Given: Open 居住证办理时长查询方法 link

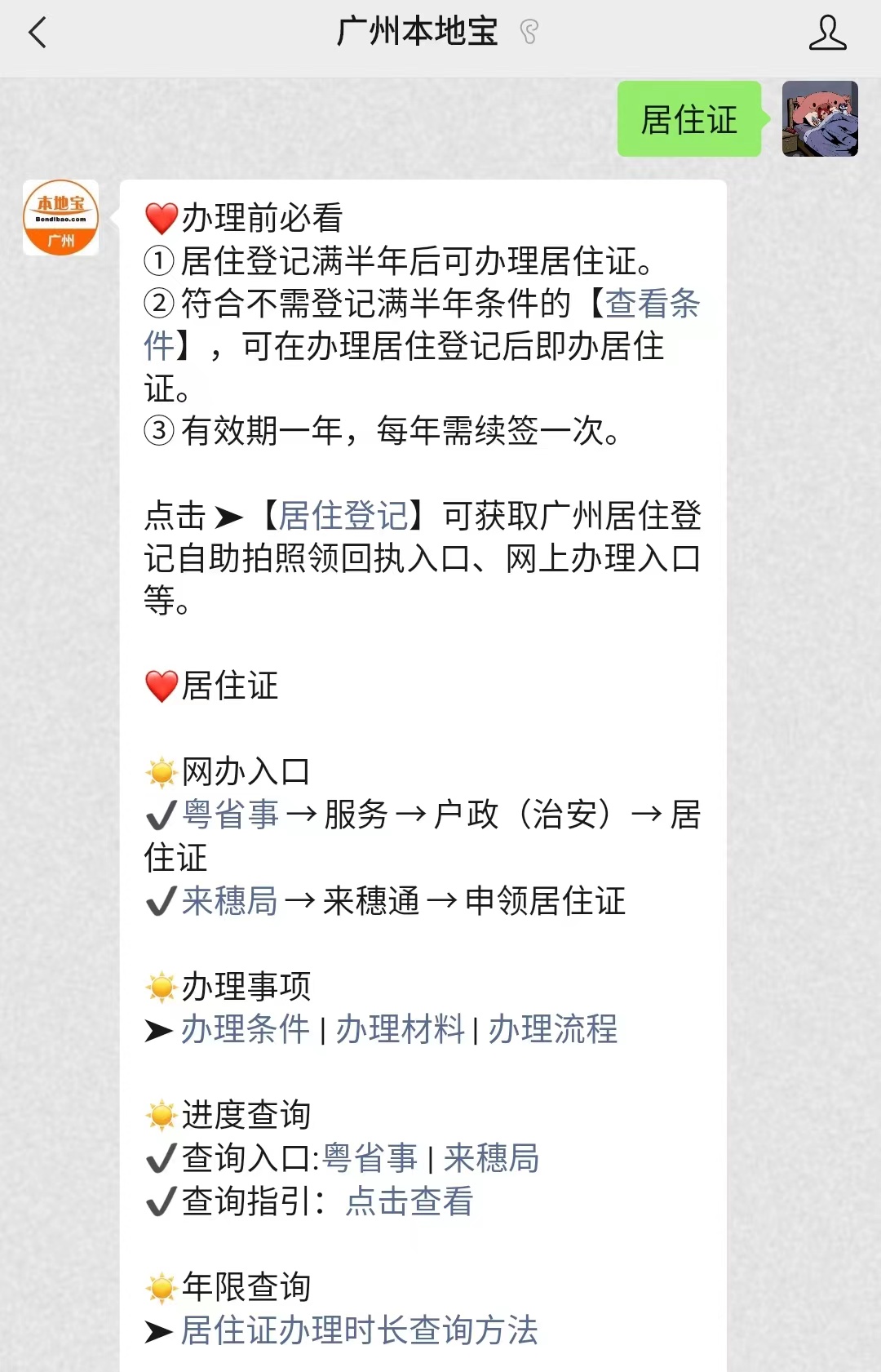Looking at the screenshot, I should (359, 1330).
